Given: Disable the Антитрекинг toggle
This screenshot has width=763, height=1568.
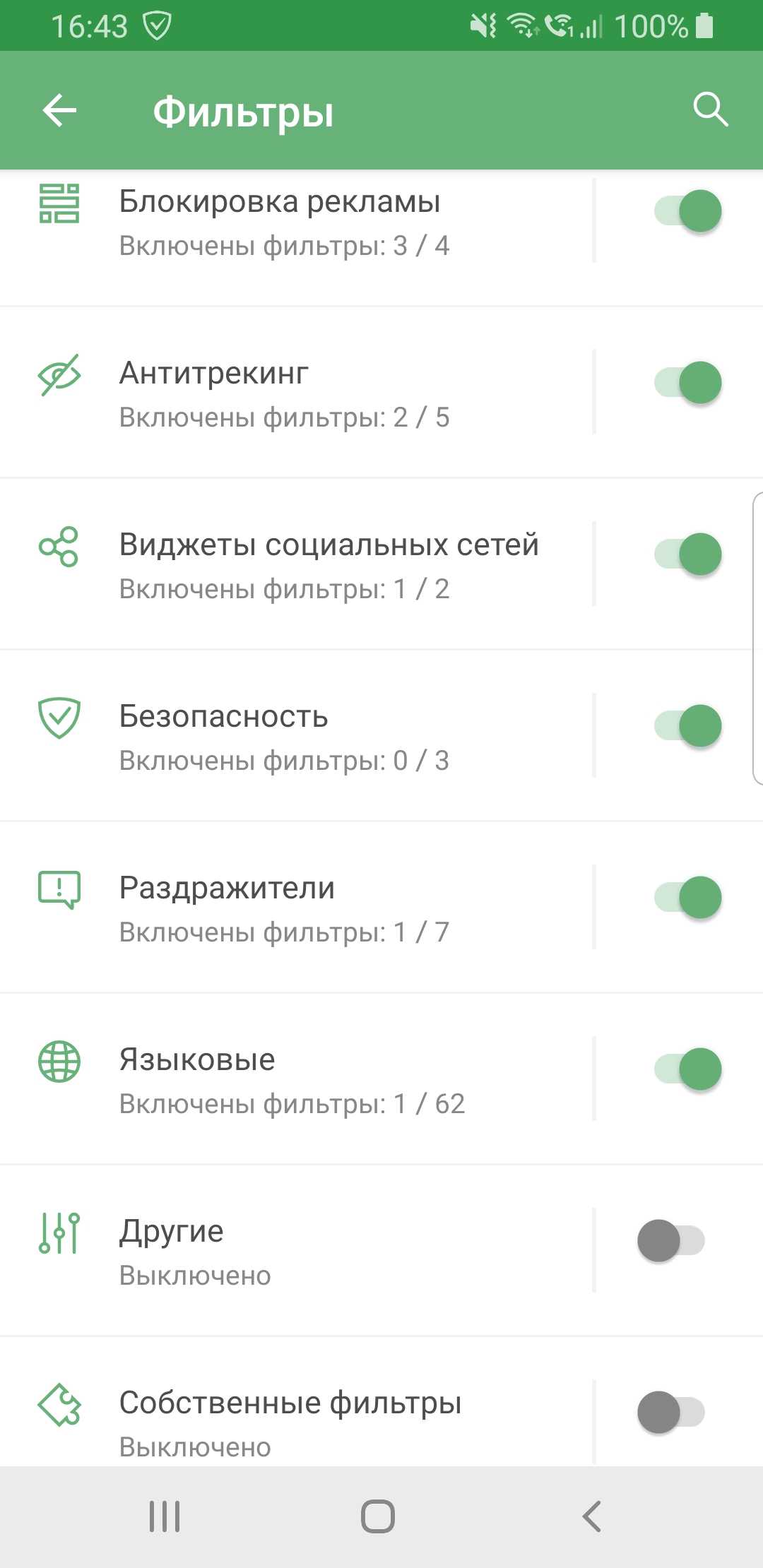Looking at the screenshot, I should (687, 383).
